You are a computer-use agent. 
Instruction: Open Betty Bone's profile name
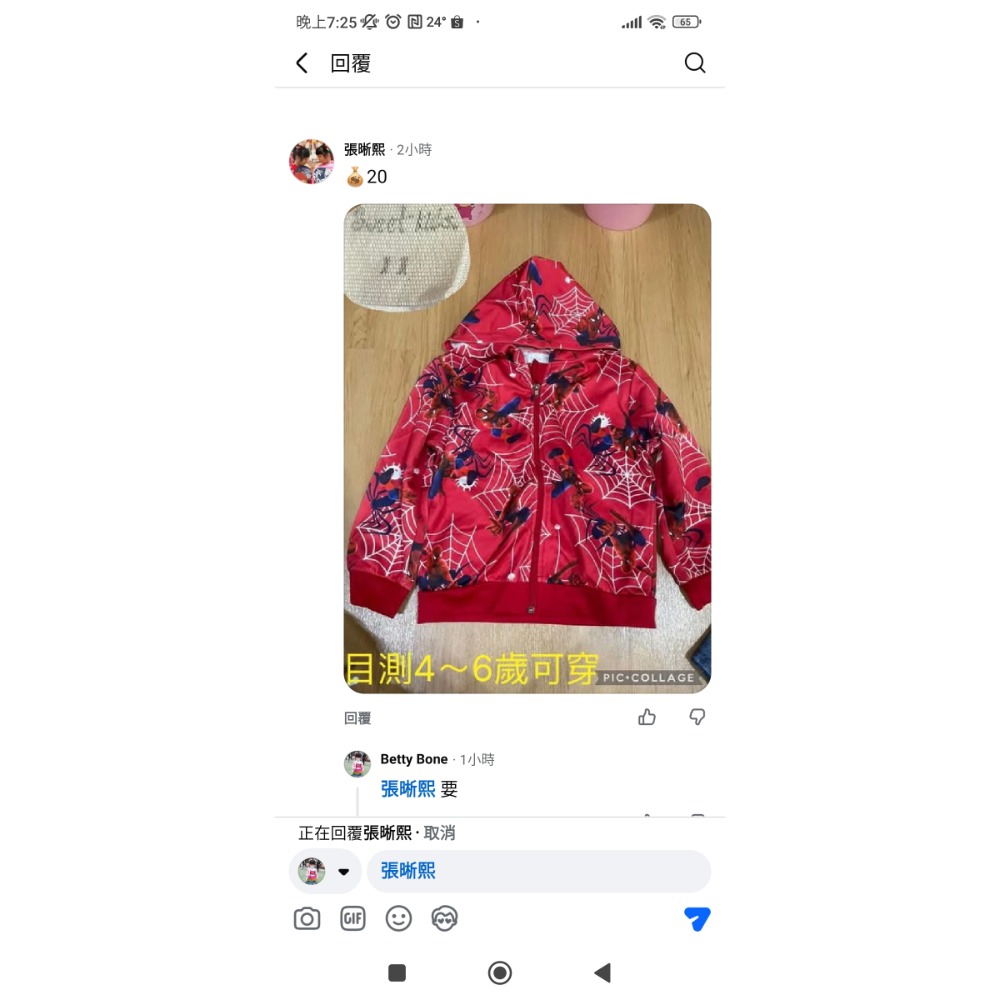pyautogui.click(x=414, y=759)
